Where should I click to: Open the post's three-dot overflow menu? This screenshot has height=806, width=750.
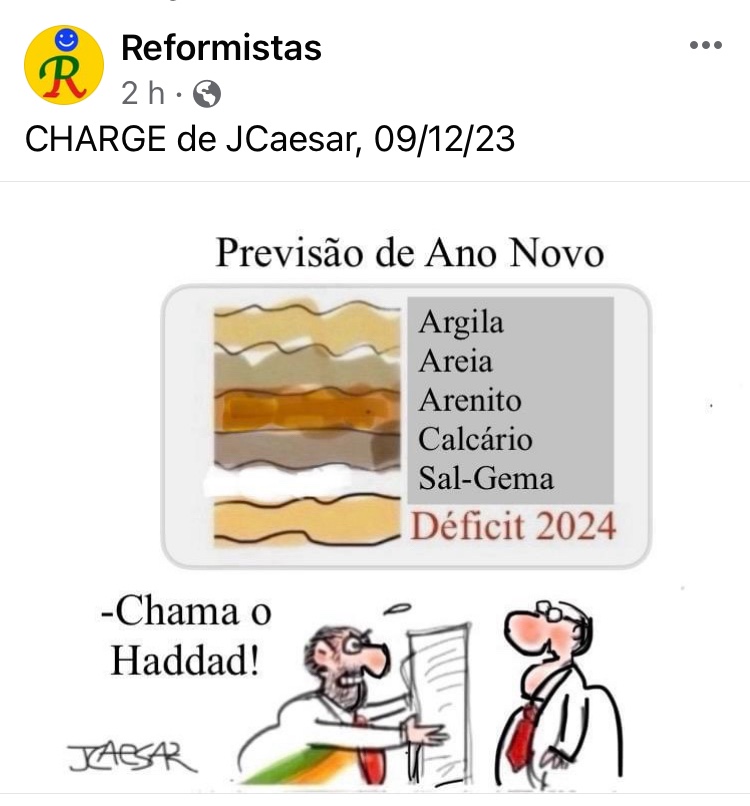(x=706, y=47)
